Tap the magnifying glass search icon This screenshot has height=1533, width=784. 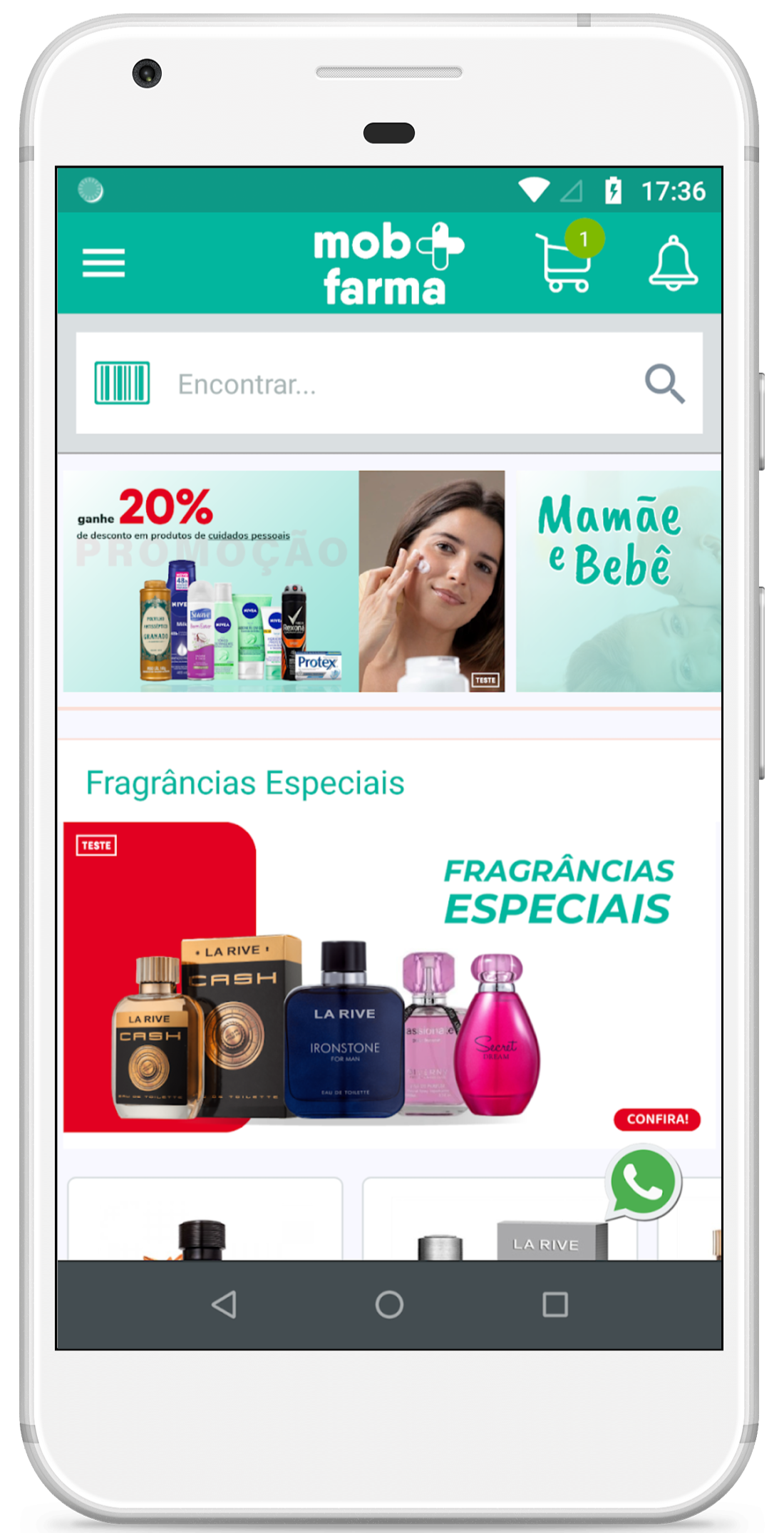pos(664,384)
